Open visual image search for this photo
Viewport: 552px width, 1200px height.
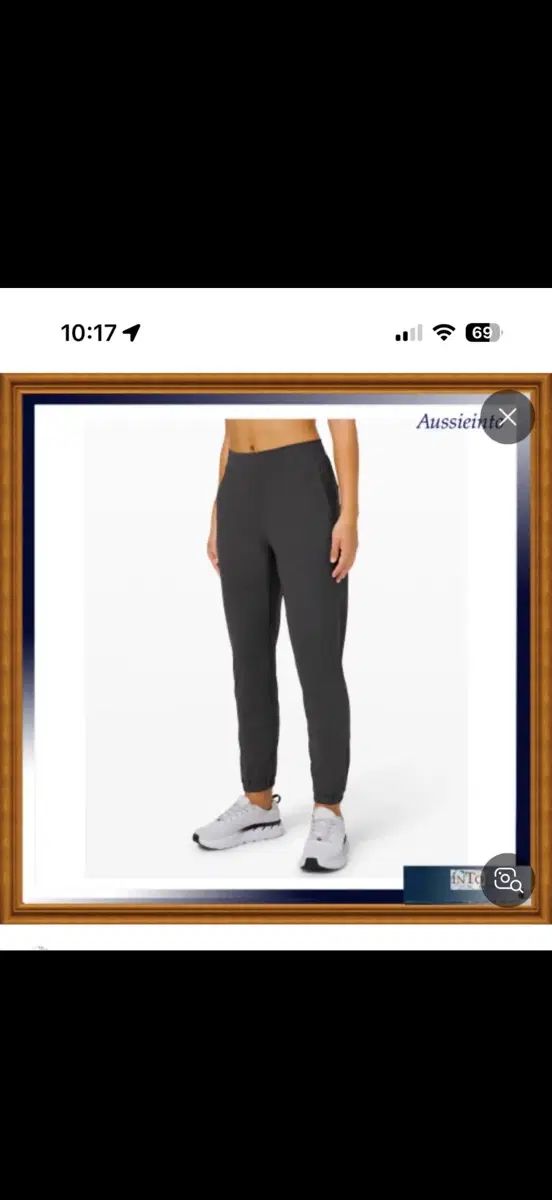pos(508,880)
